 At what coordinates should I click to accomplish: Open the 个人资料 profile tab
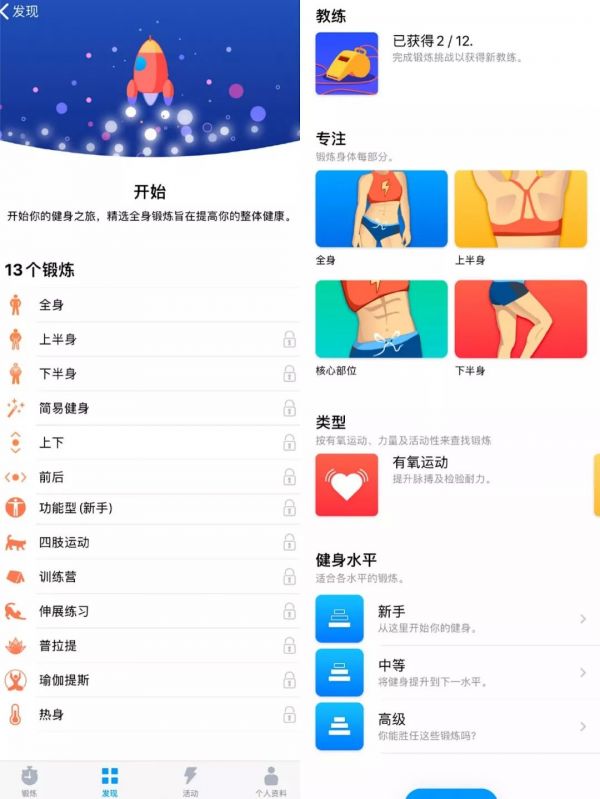tap(270, 779)
